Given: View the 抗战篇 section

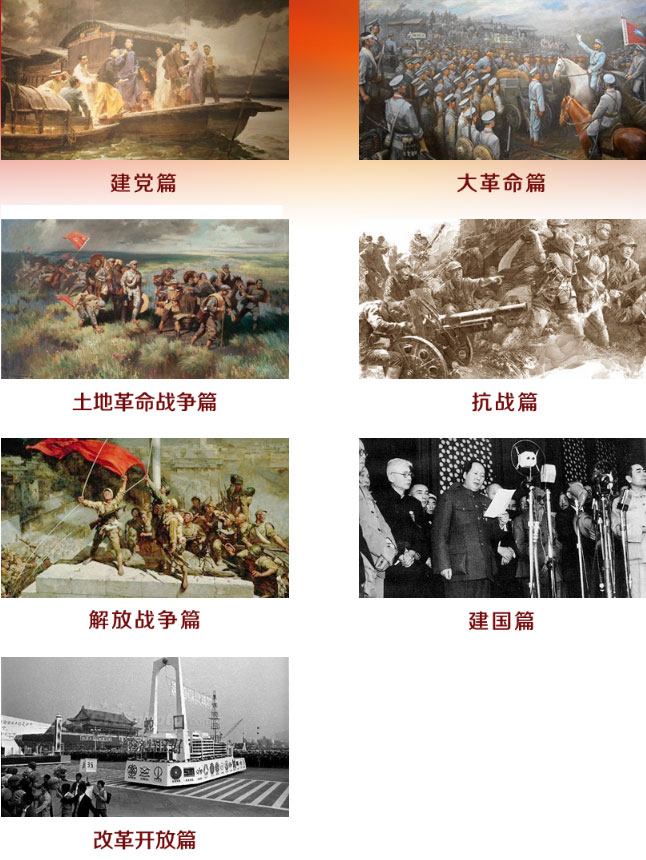Looking at the screenshot, I should (x=502, y=299).
